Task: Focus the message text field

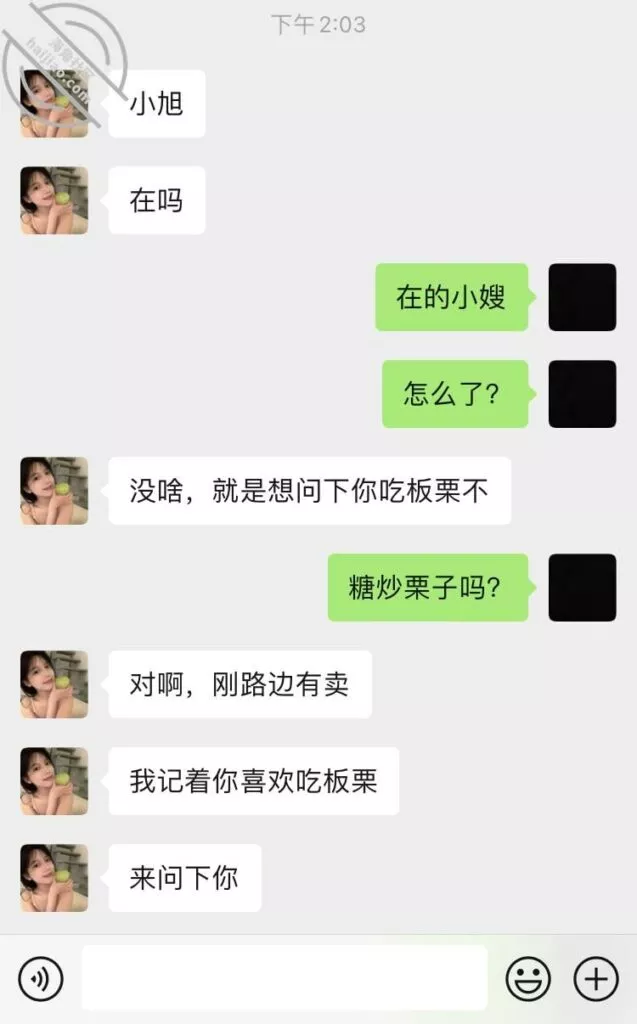Action: [284, 978]
